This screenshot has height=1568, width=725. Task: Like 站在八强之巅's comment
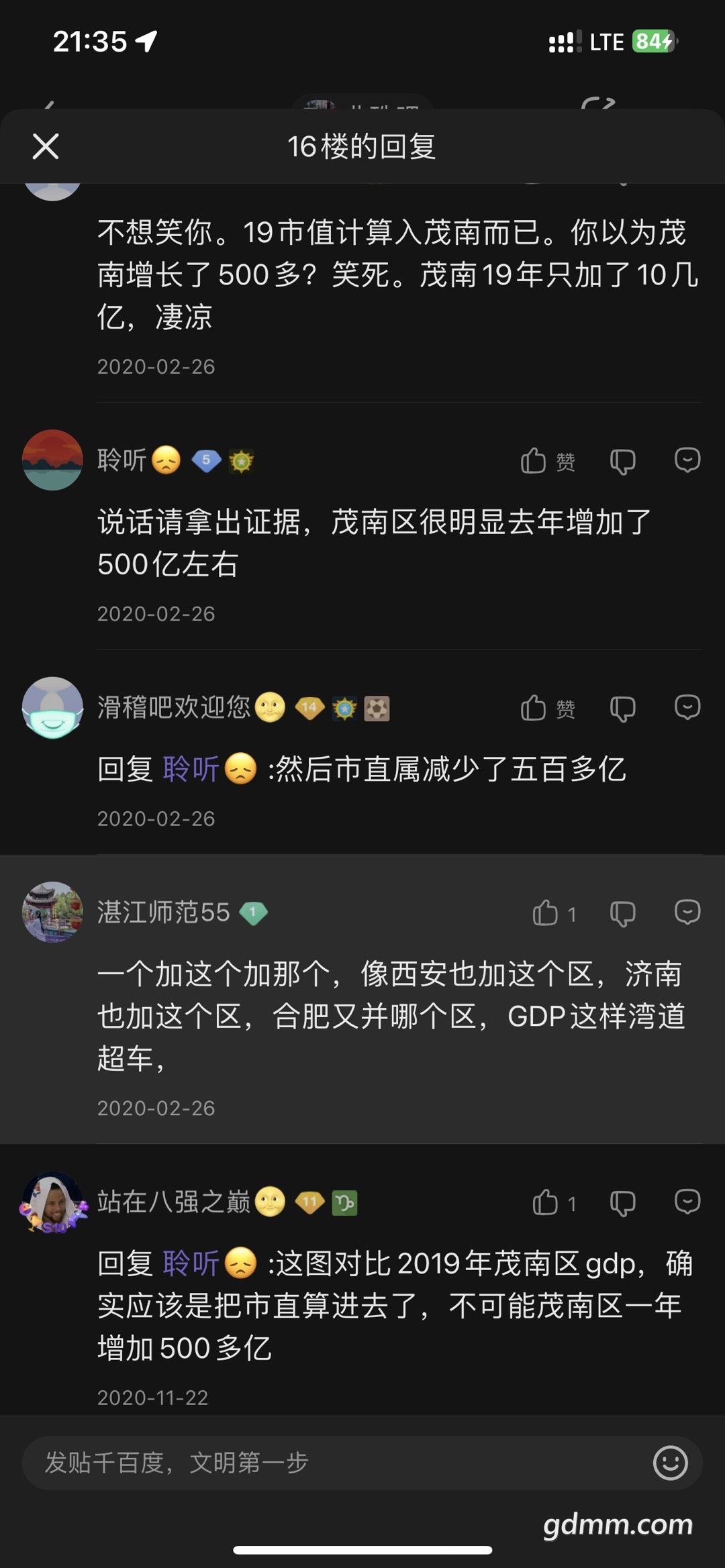[554, 1203]
